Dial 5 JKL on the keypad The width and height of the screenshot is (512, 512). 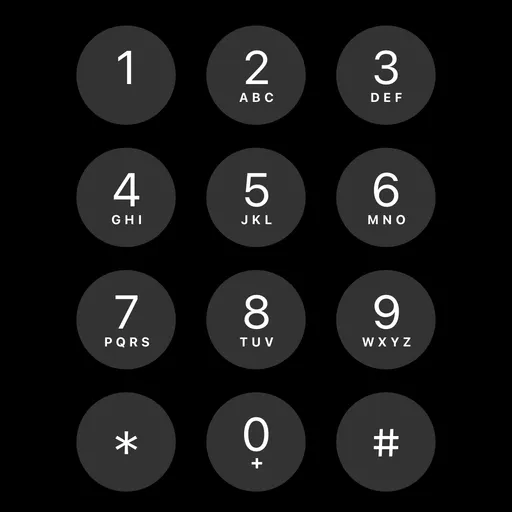pos(256,197)
